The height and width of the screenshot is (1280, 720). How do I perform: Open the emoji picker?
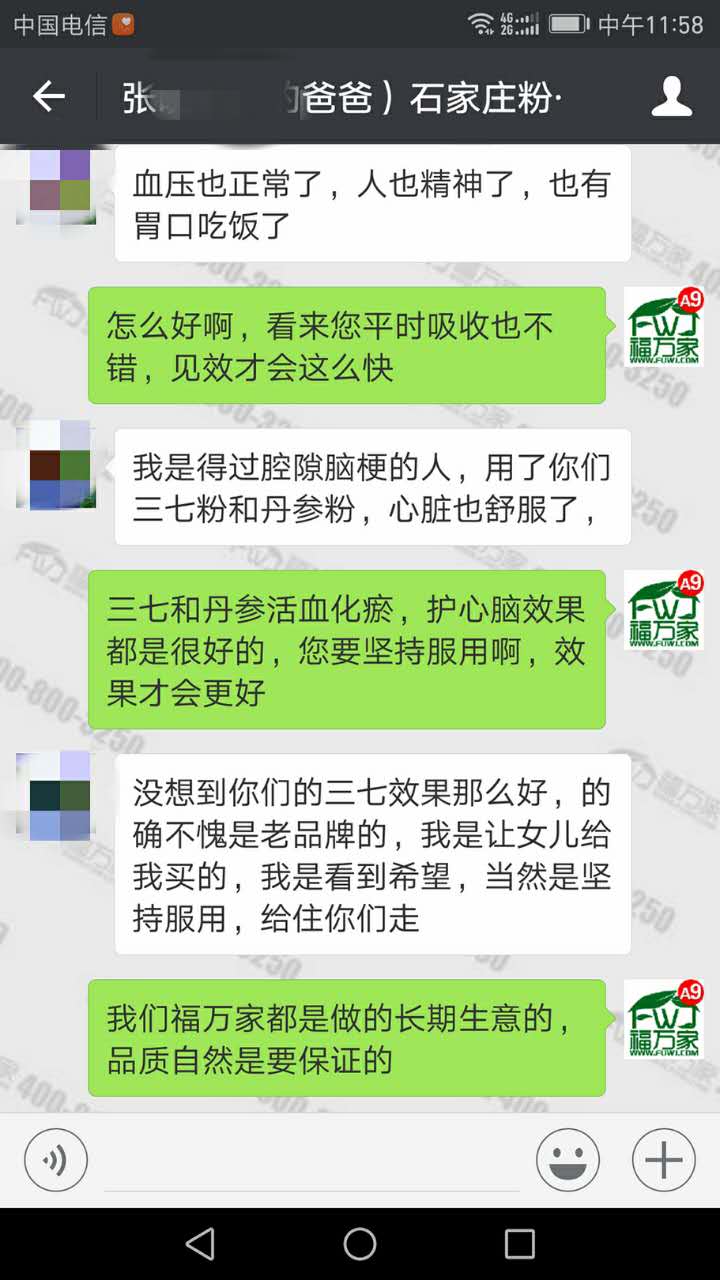click(567, 1160)
